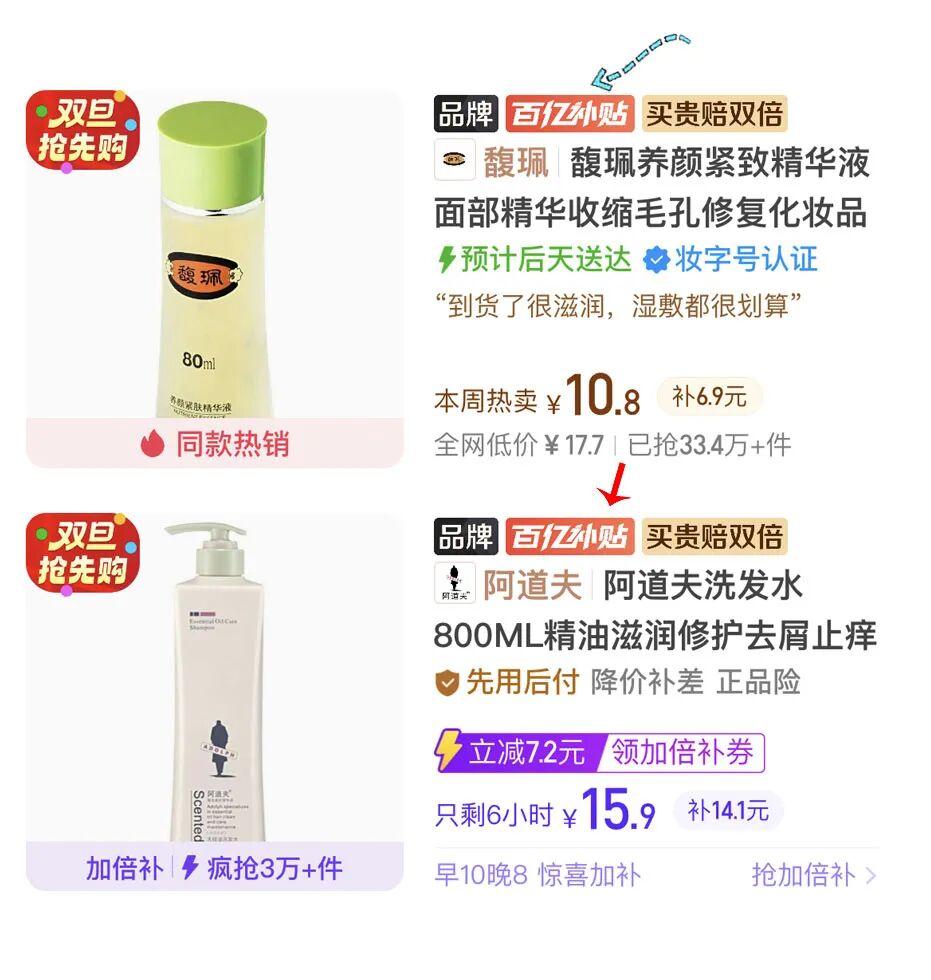Open the 馥珮养颜紧致精华液 product card

(x=650, y=187)
